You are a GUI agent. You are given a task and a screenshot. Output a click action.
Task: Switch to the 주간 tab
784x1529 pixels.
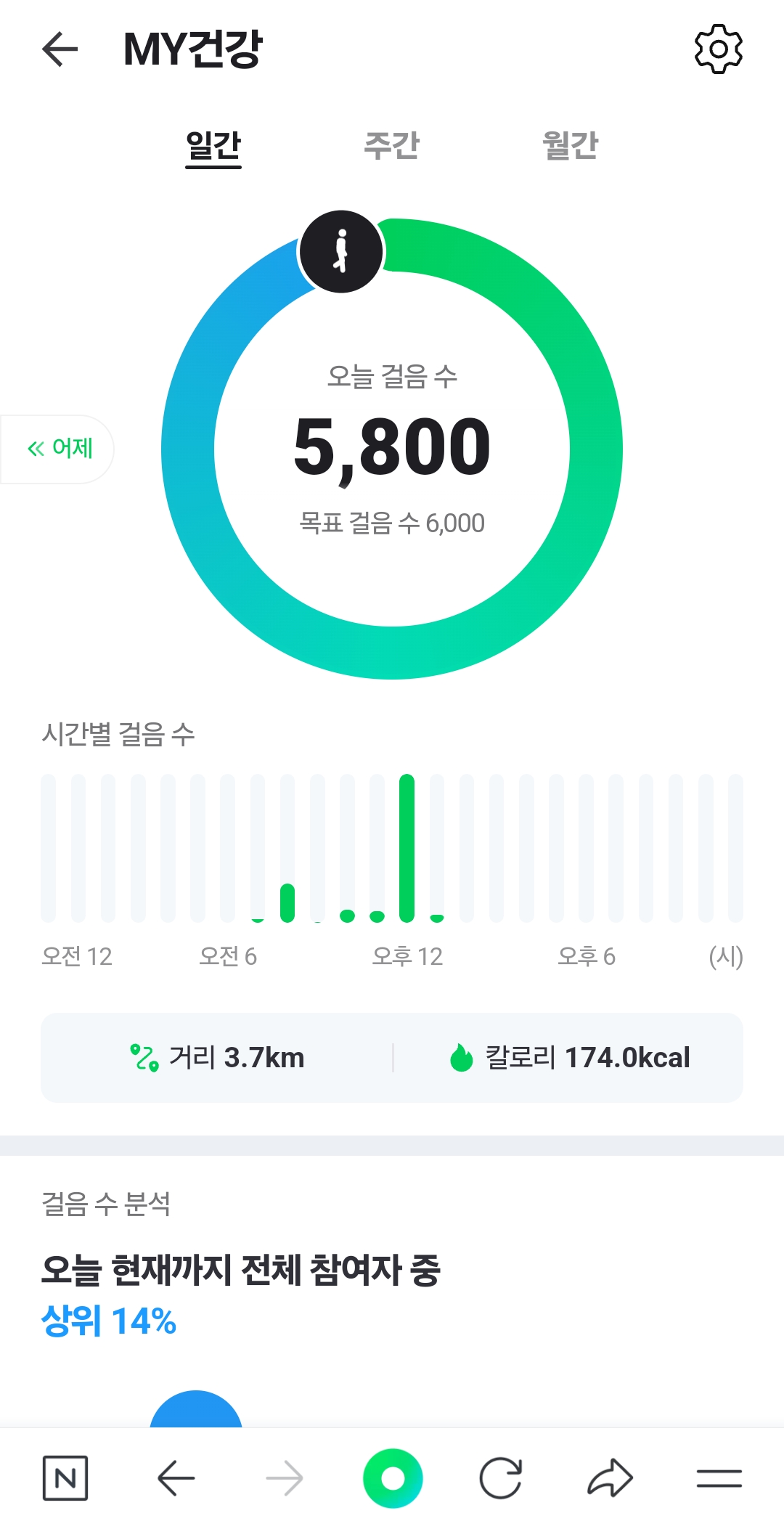coord(391,146)
